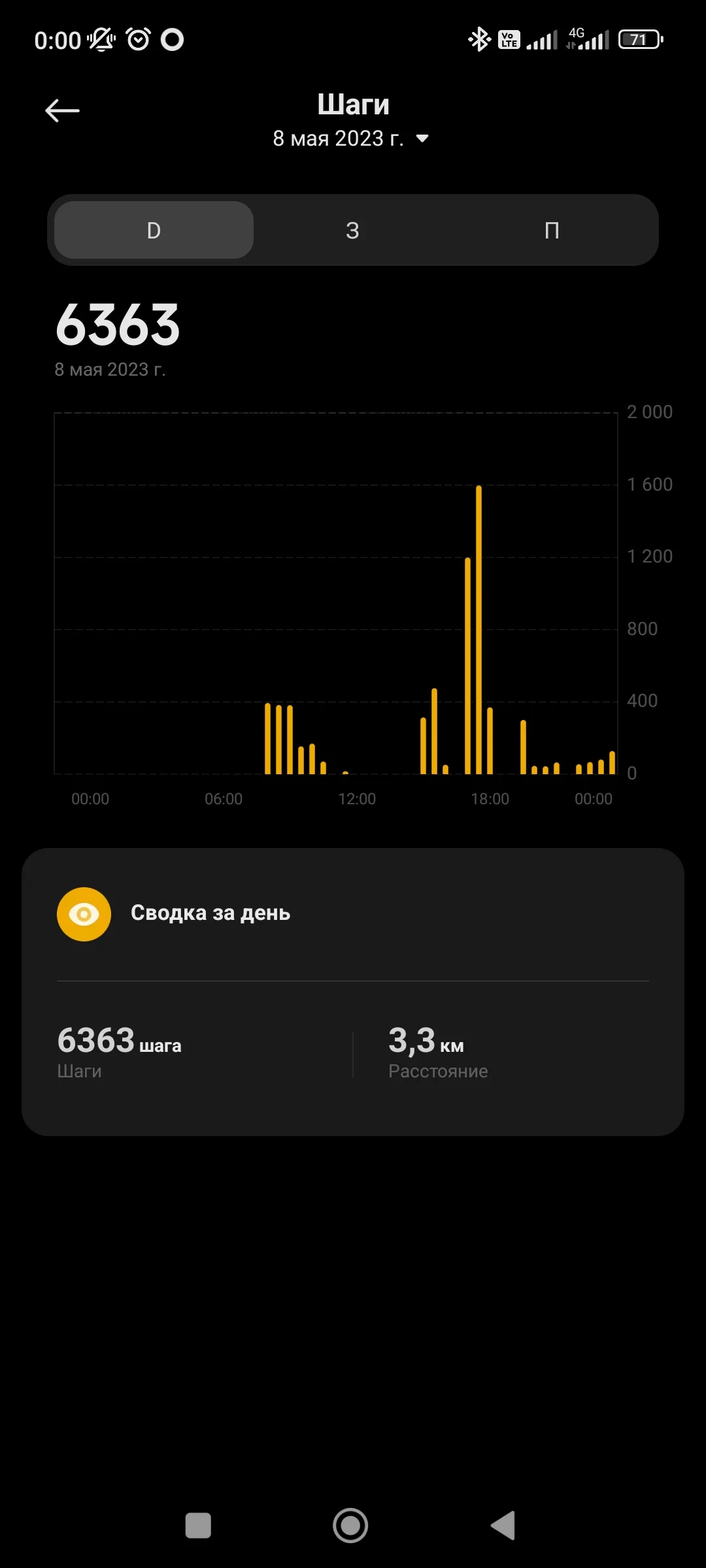Expand the date dropdown arrow

(422, 139)
